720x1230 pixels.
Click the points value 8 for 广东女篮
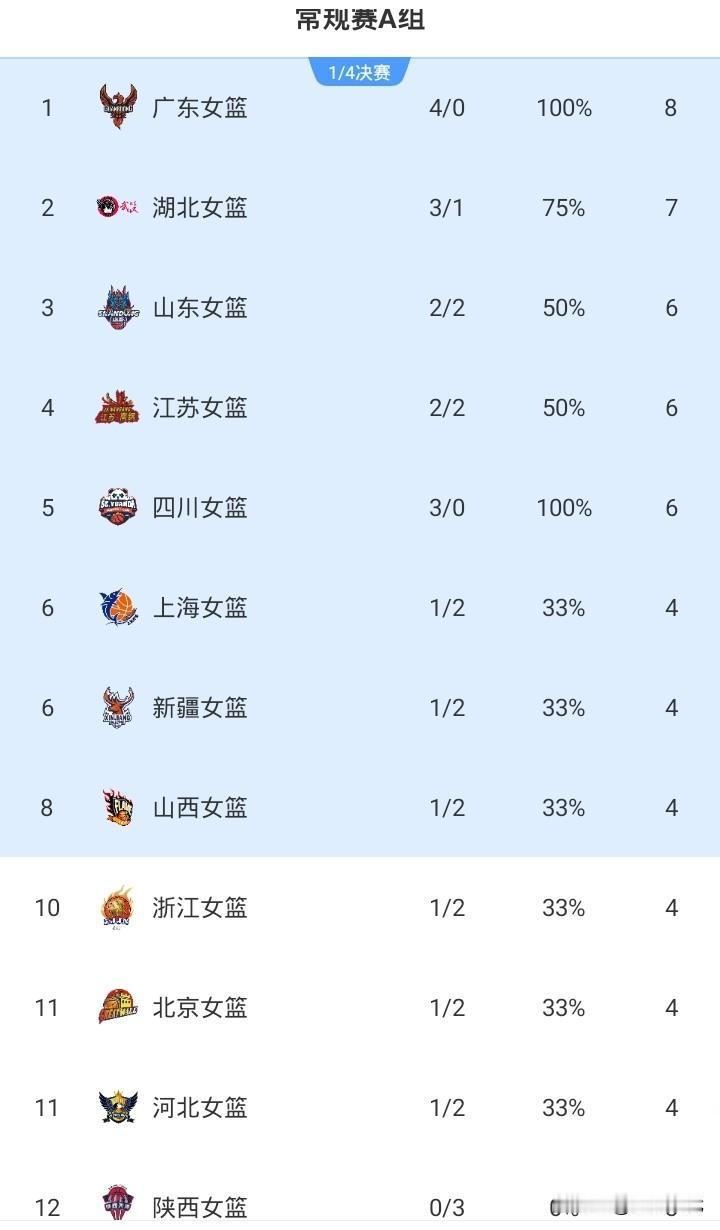click(x=670, y=107)
